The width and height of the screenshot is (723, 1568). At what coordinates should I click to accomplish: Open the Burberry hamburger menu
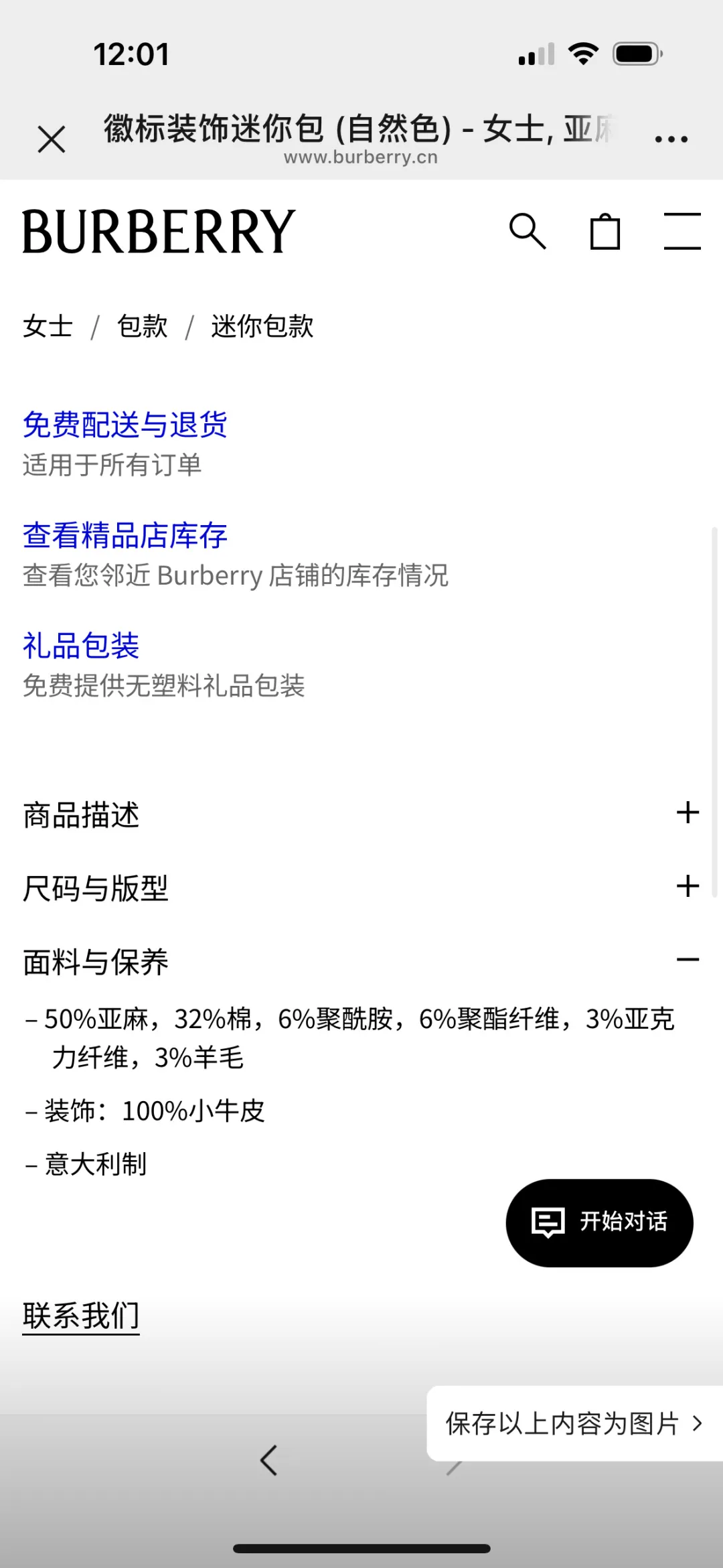(x=682, y=231)
